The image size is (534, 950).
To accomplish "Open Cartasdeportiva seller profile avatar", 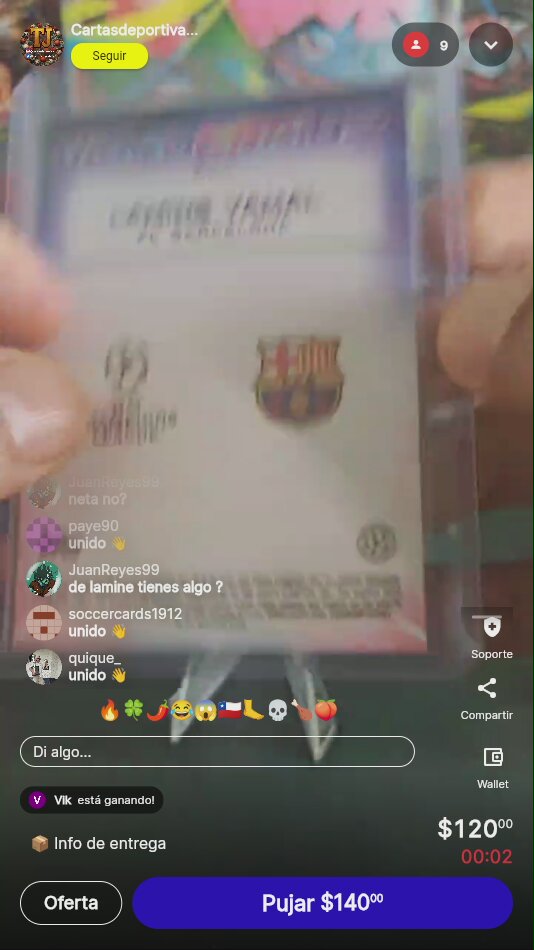I will click(x=42, y=44).
